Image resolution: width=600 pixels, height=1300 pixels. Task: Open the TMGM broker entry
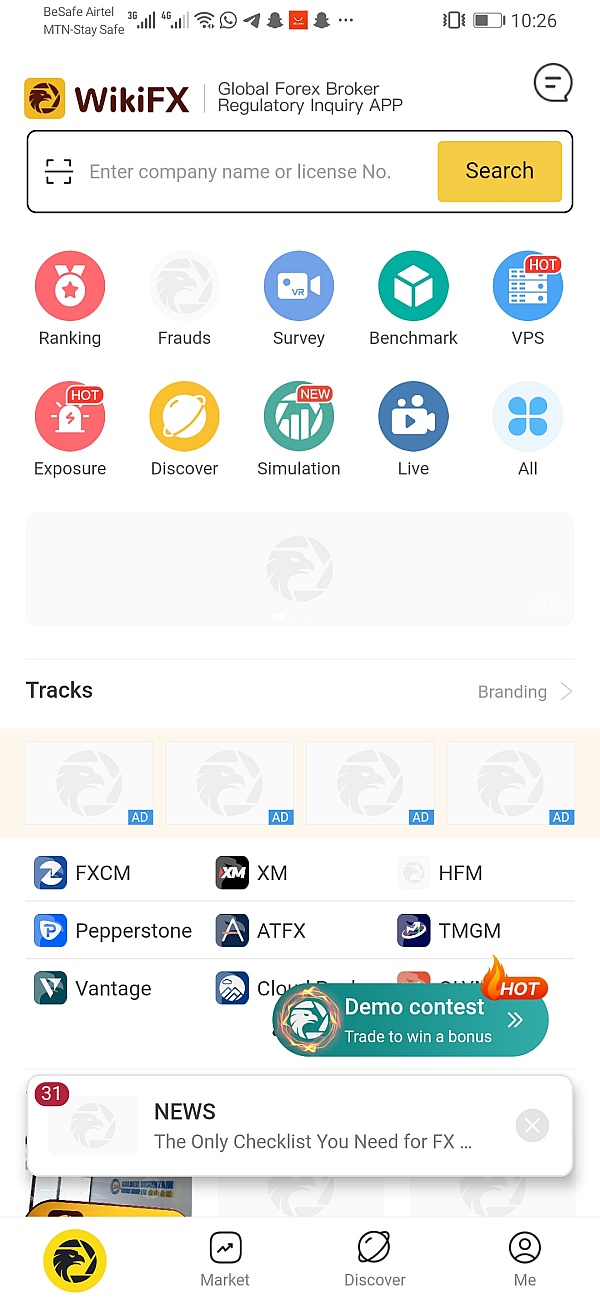coord(450,931)
